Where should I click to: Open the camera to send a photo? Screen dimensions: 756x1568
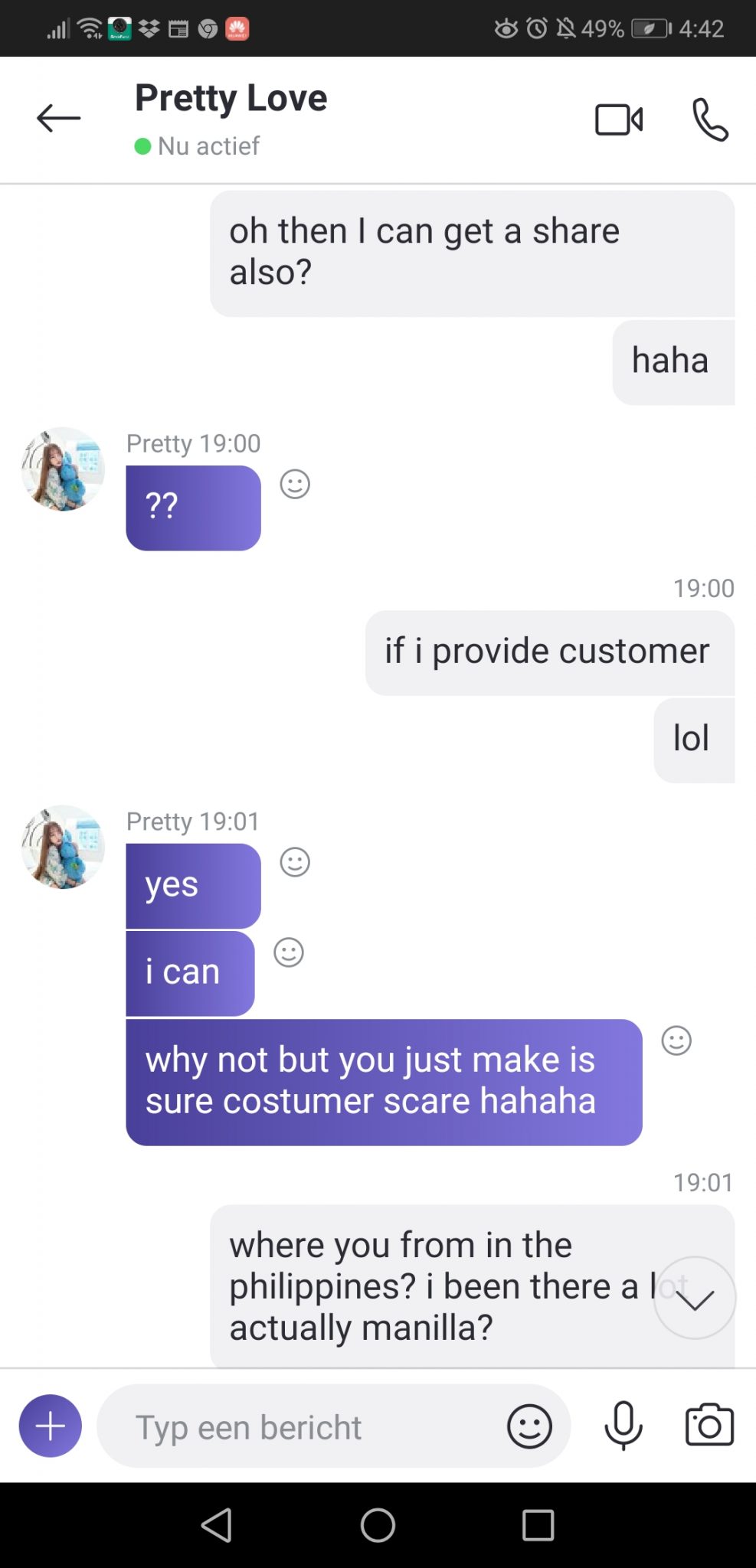[709, 1425]
